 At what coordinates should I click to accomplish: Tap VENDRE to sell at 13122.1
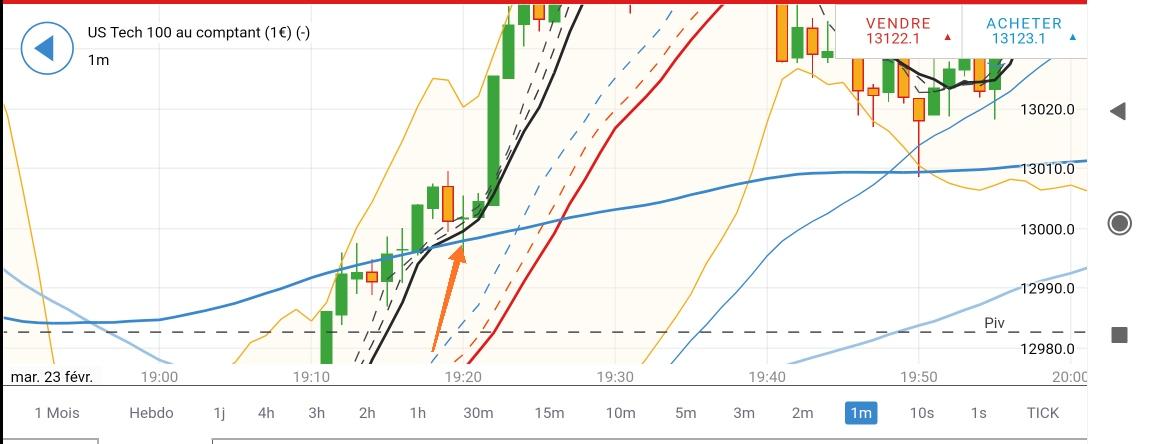coord(898,31)
